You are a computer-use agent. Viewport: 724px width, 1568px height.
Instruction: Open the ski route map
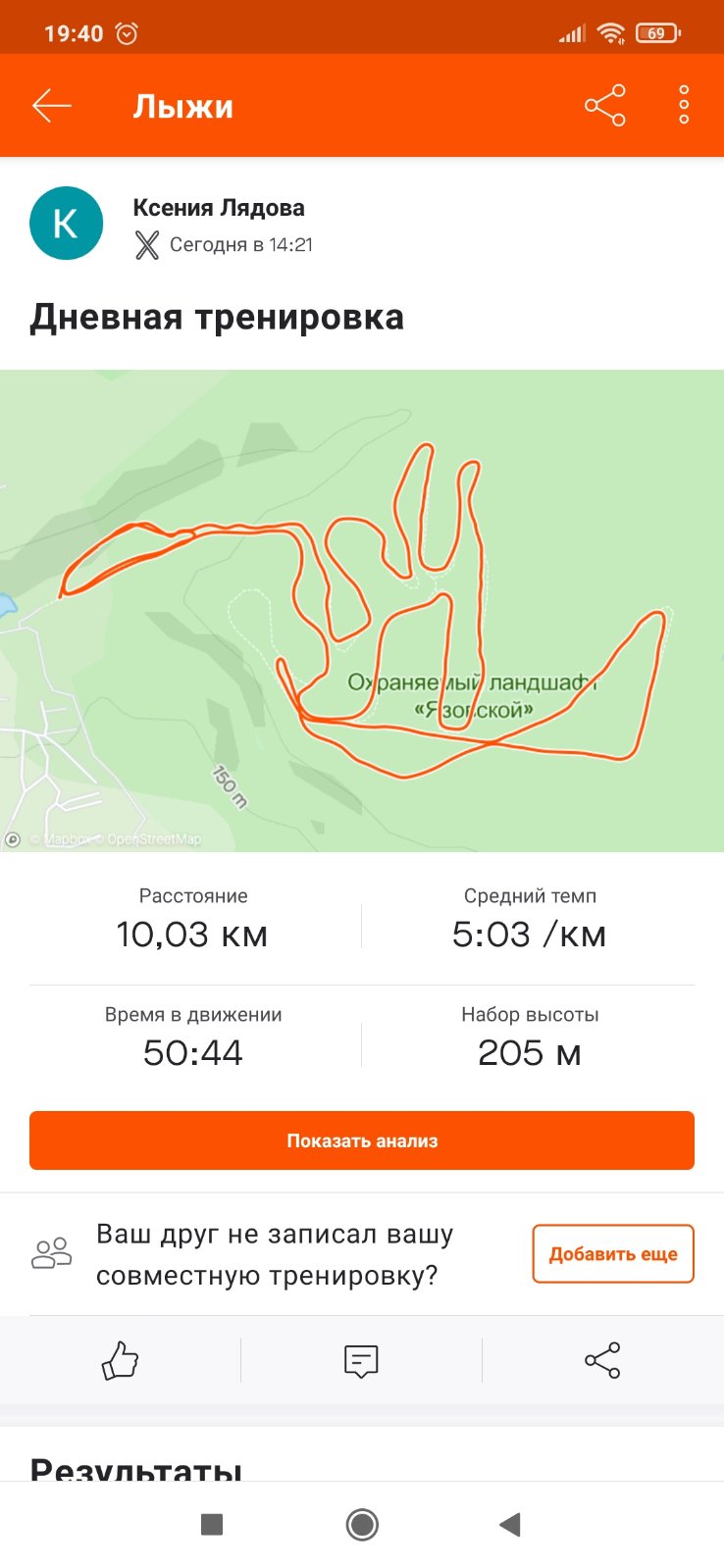pos(362,610)
